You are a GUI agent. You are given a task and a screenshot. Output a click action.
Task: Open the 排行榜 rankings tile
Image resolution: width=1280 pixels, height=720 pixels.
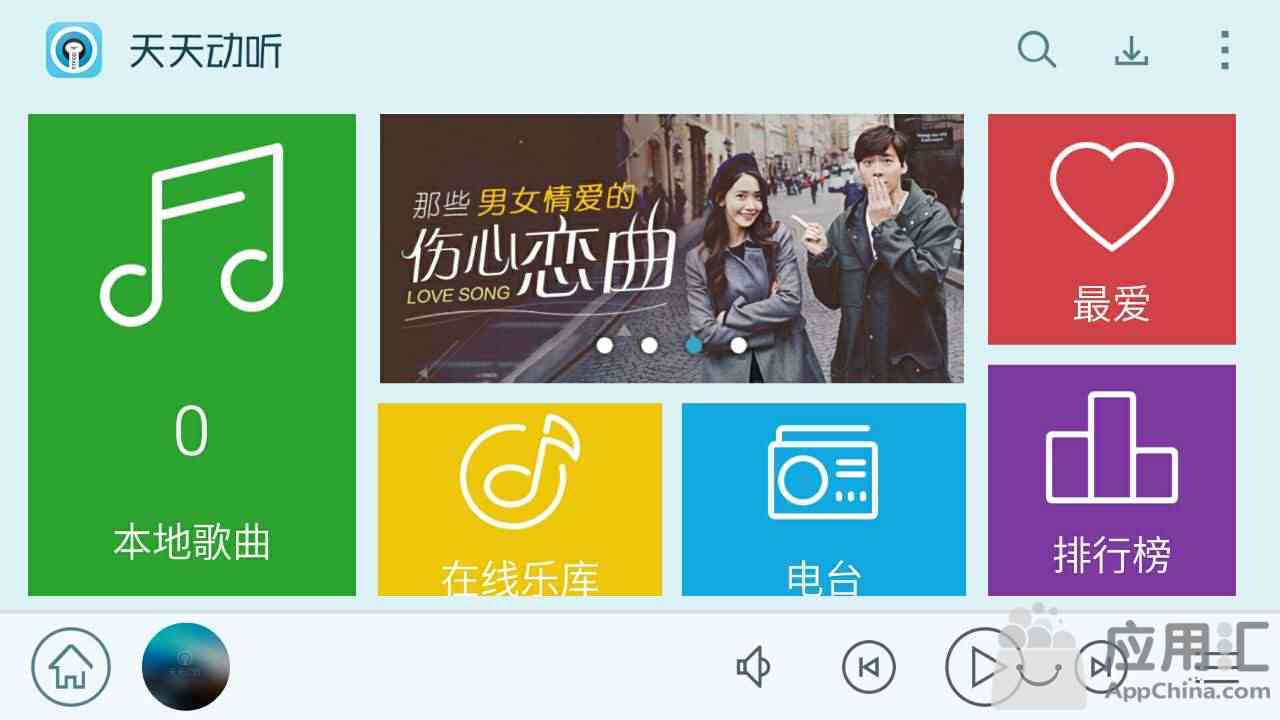tap(1111, 480)
